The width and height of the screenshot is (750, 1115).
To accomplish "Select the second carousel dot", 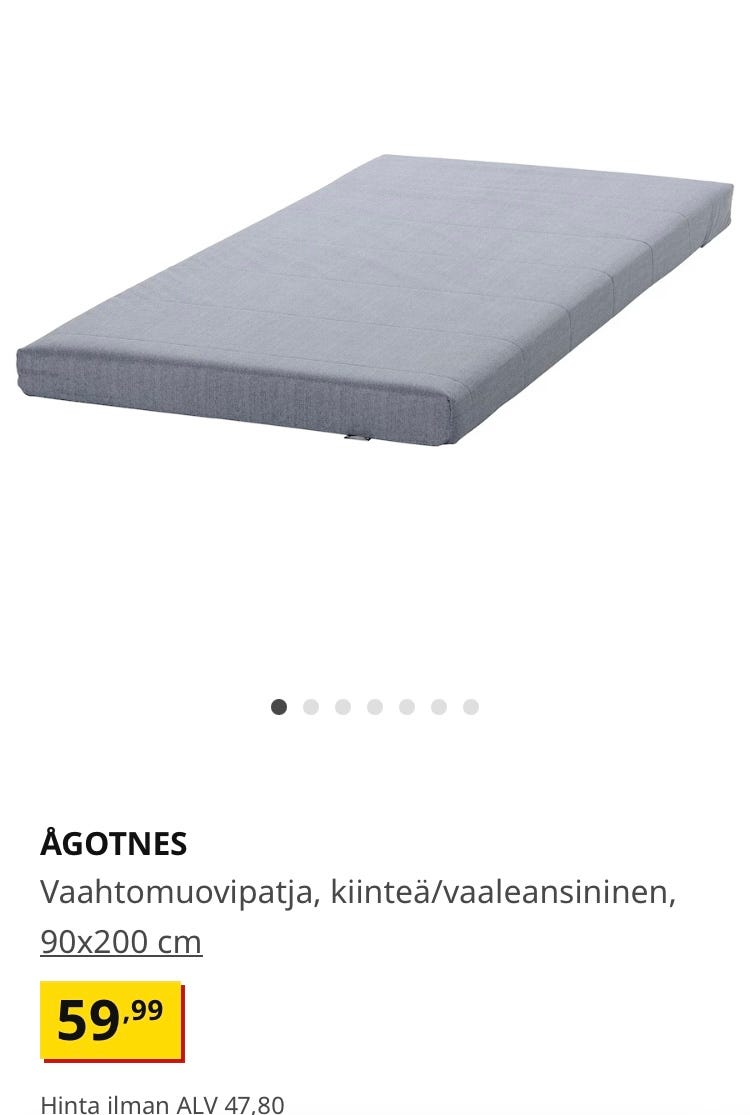I will click(x=311, y=706).
